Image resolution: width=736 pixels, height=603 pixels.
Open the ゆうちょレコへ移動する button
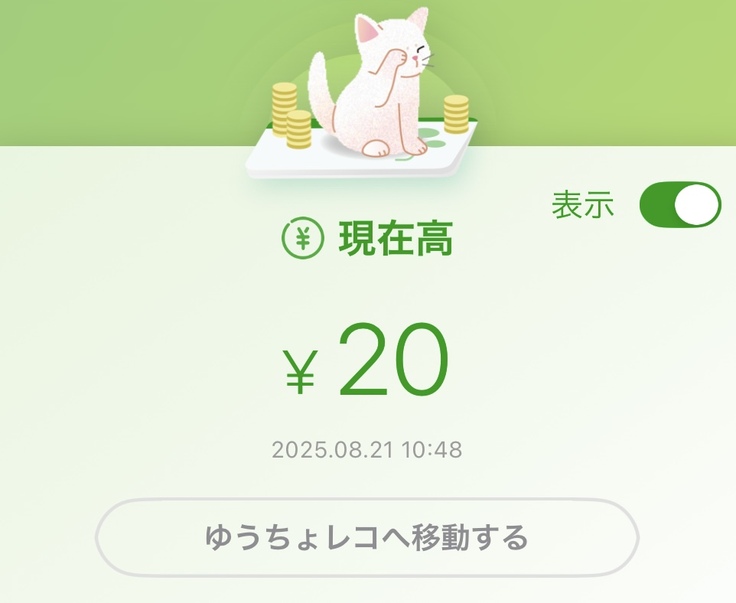(367, 537)
